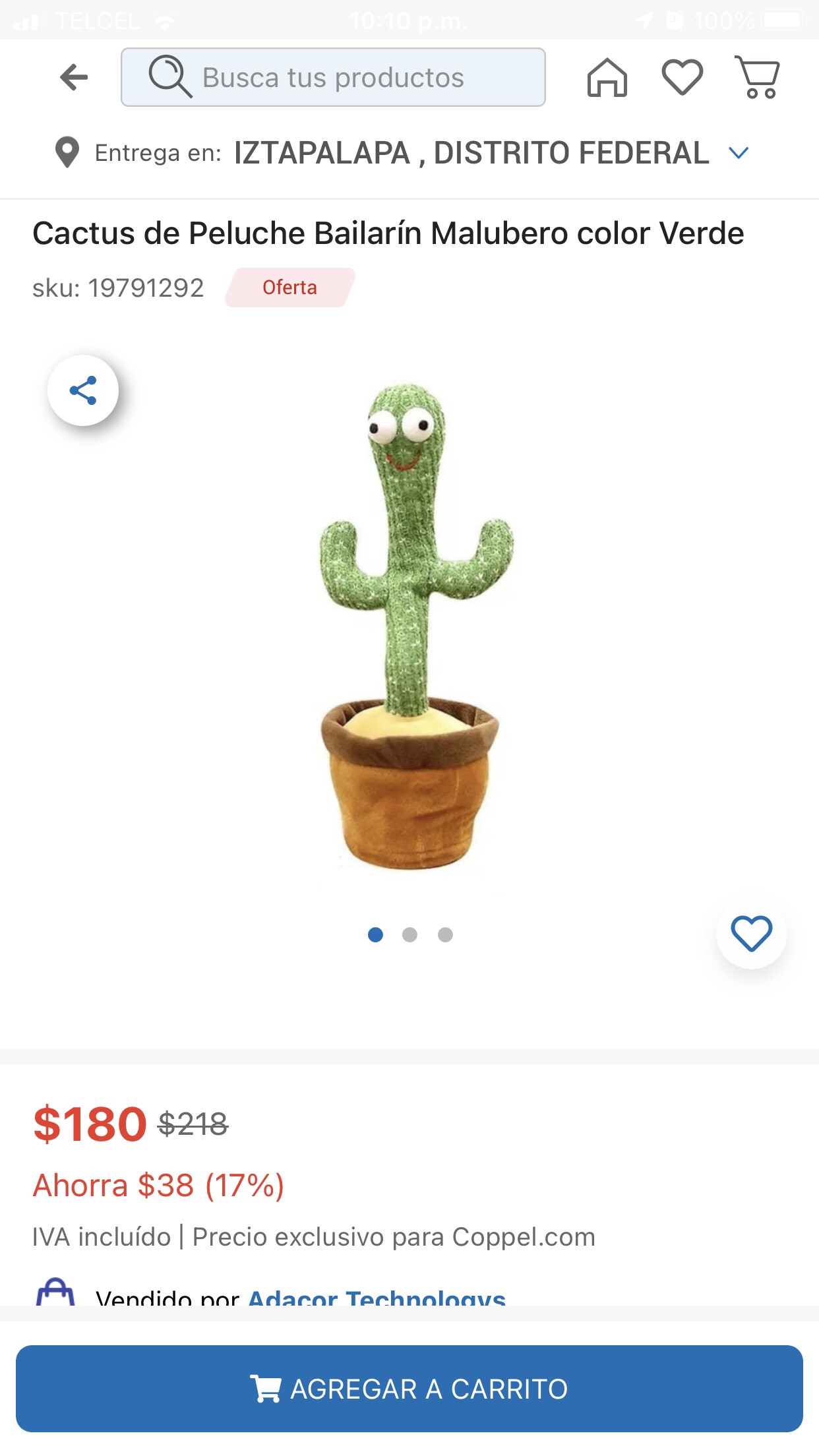Go back with the arrow icon
819x1456 pixels.
click(x=74, y=77)
